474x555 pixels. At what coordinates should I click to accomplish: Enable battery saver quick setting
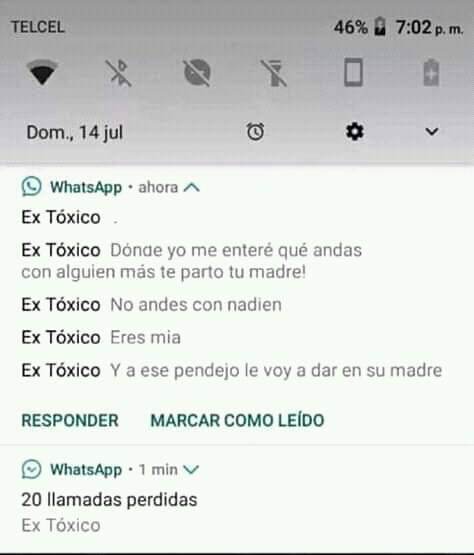tap(432, 73)
